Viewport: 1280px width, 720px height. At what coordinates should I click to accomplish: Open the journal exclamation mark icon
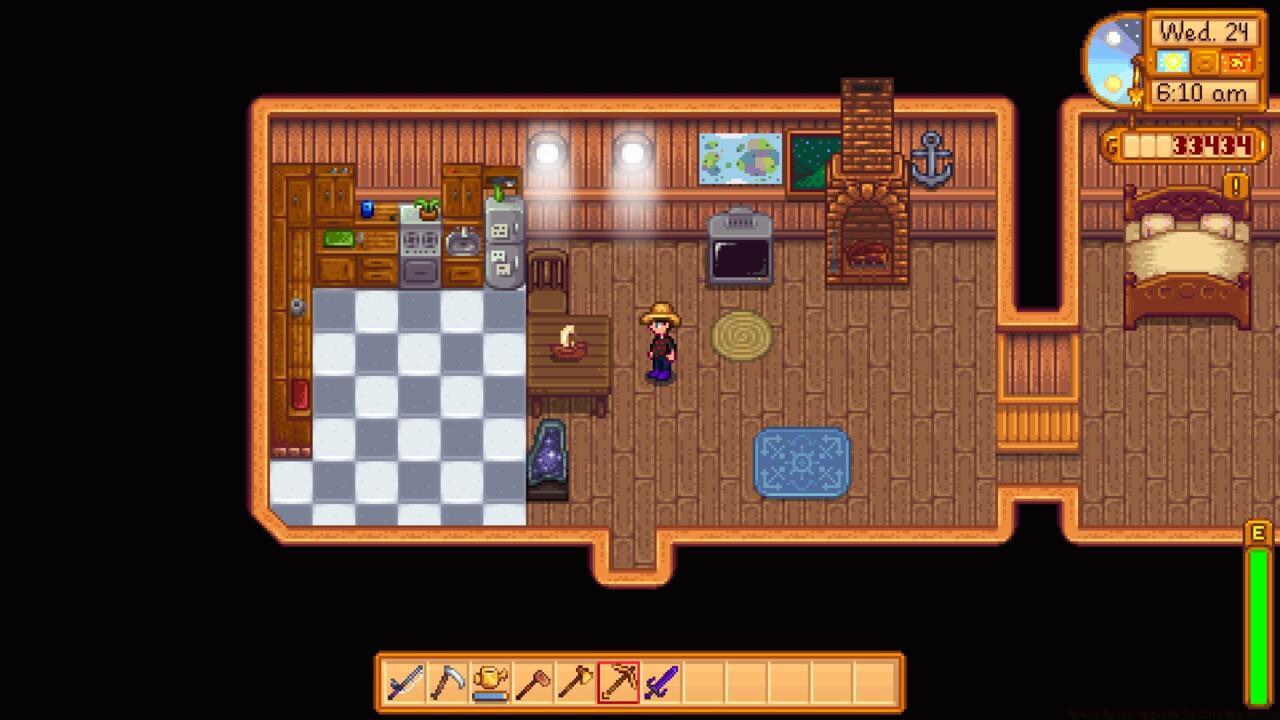point(1236,186)
